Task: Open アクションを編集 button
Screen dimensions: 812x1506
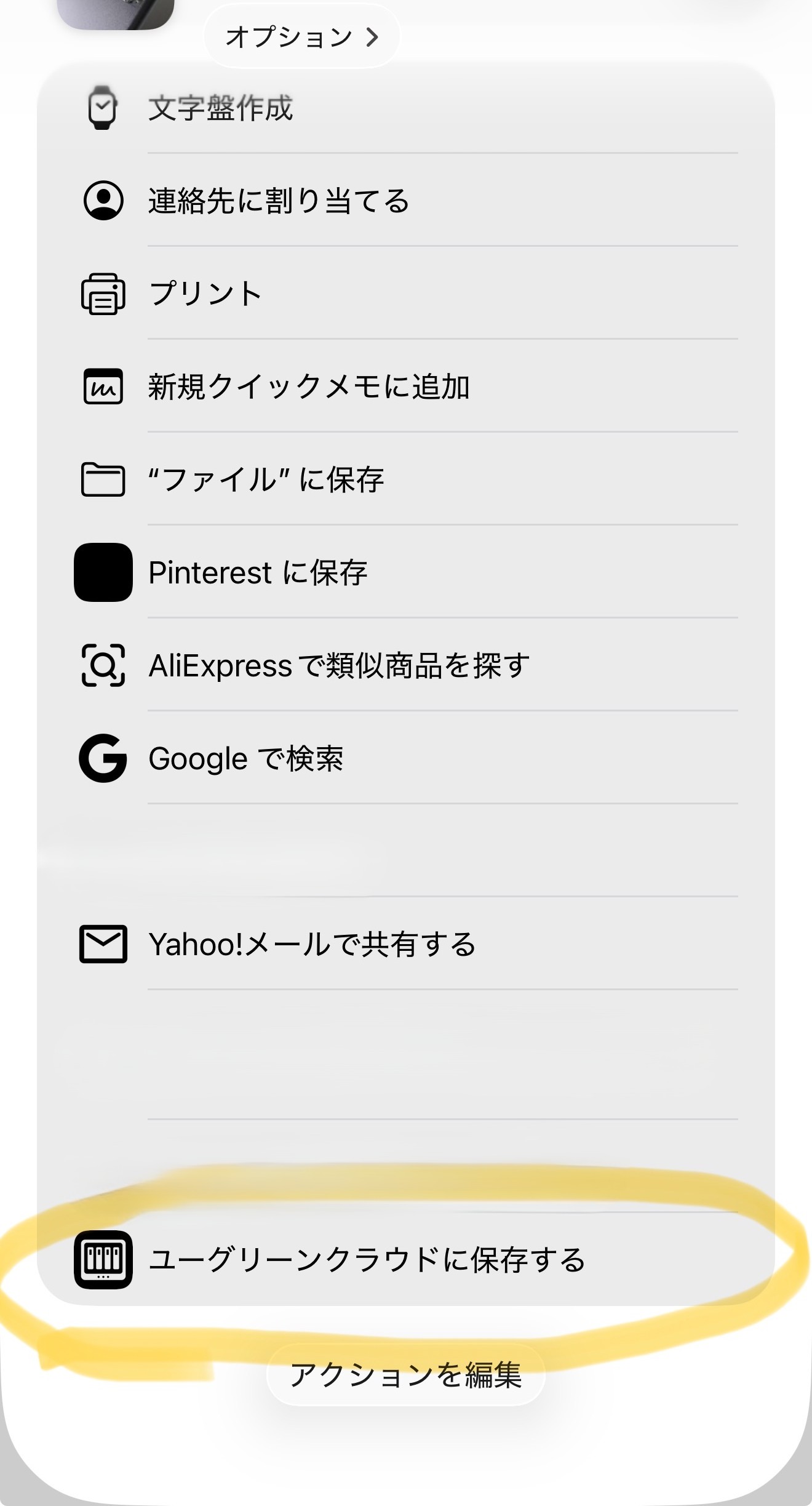Action: coord(405,1375)
